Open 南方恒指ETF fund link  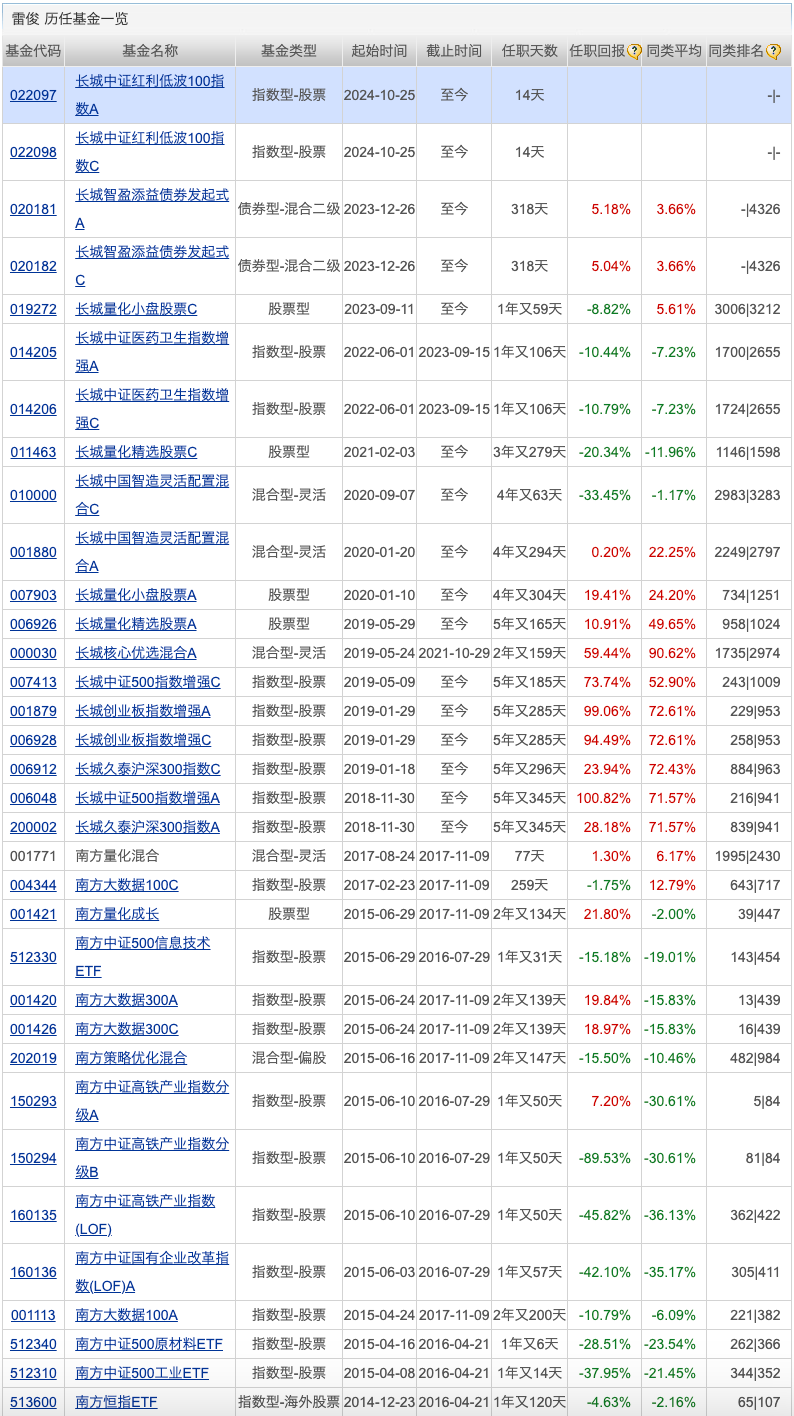pos(116,1402)
